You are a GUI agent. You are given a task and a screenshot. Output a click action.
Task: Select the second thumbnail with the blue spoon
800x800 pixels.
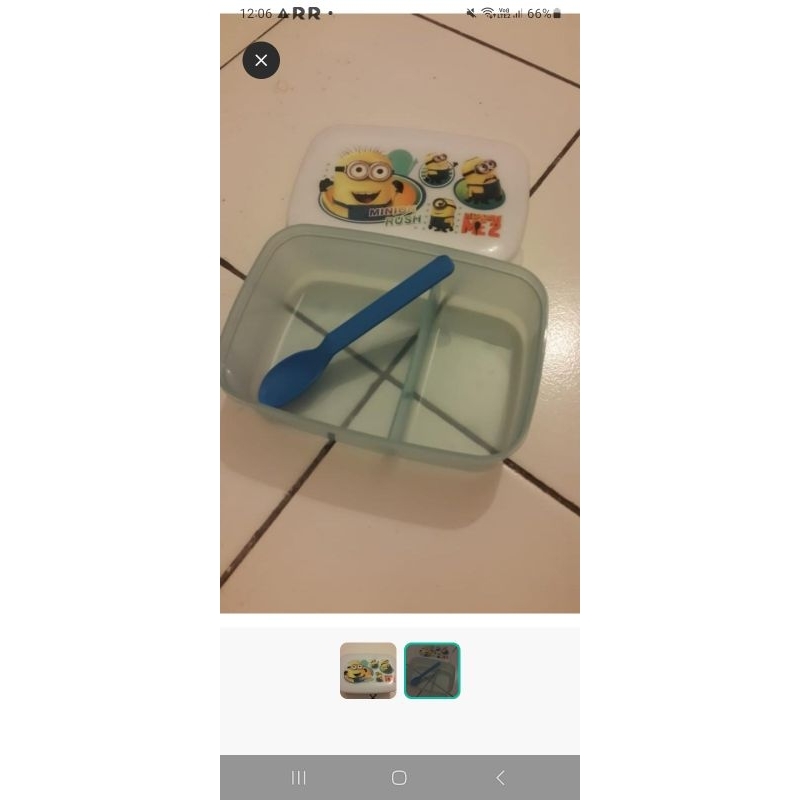(432, 670)
